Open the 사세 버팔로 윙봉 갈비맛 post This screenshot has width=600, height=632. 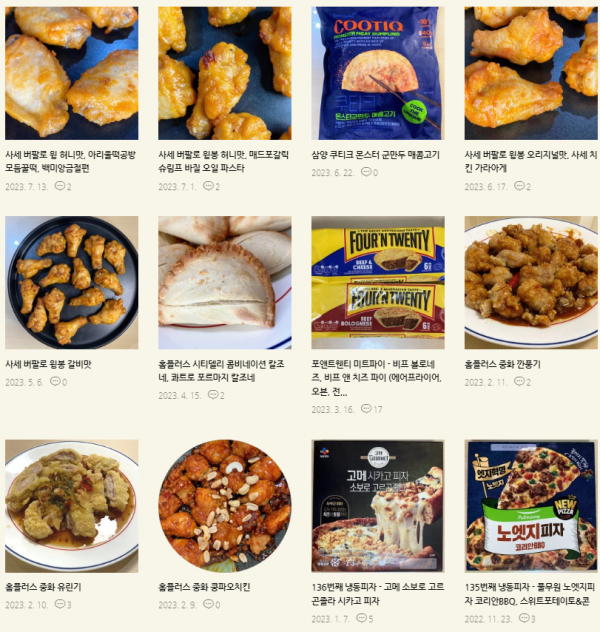coord(71,282)
